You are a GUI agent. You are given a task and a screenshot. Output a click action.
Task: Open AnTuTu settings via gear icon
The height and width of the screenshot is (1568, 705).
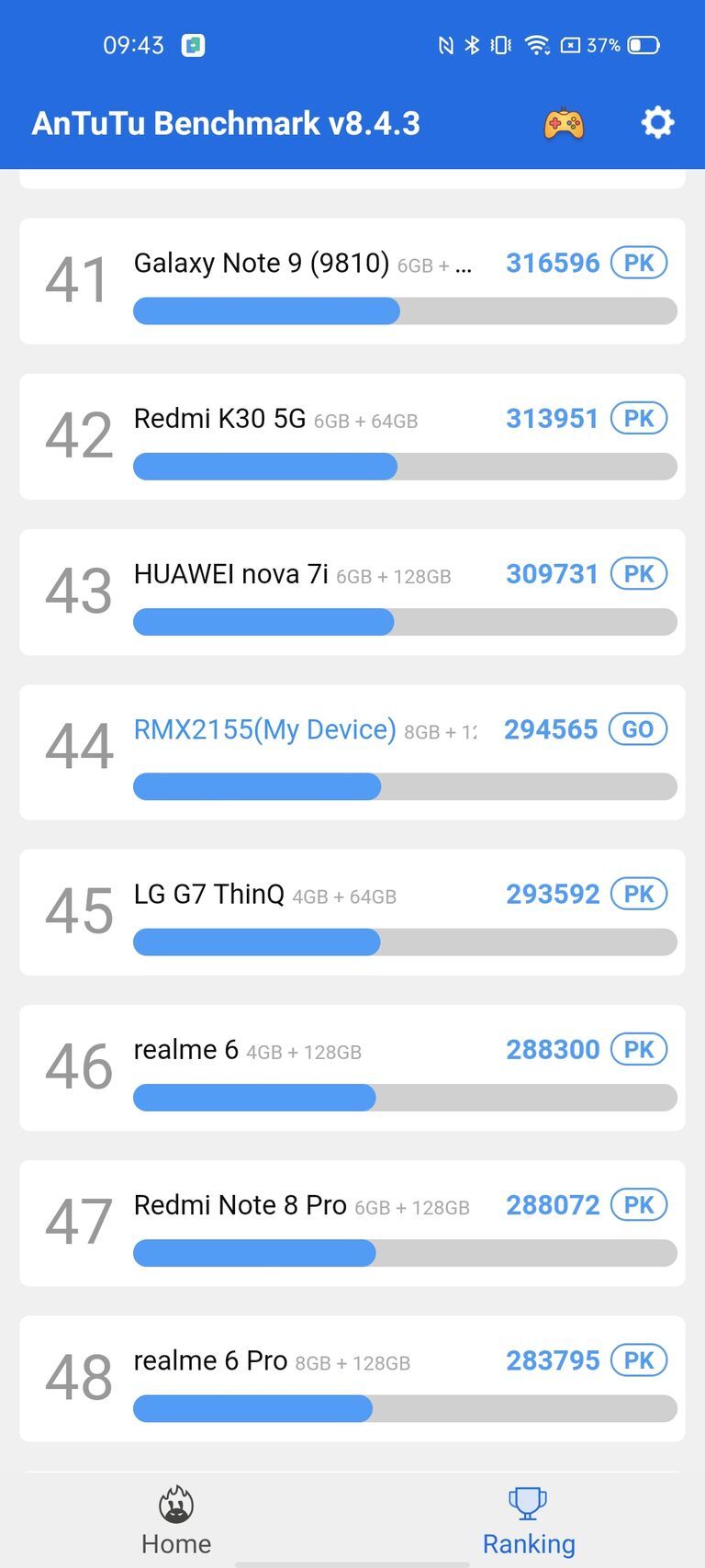pyautogui.click(x=657, y=122)
